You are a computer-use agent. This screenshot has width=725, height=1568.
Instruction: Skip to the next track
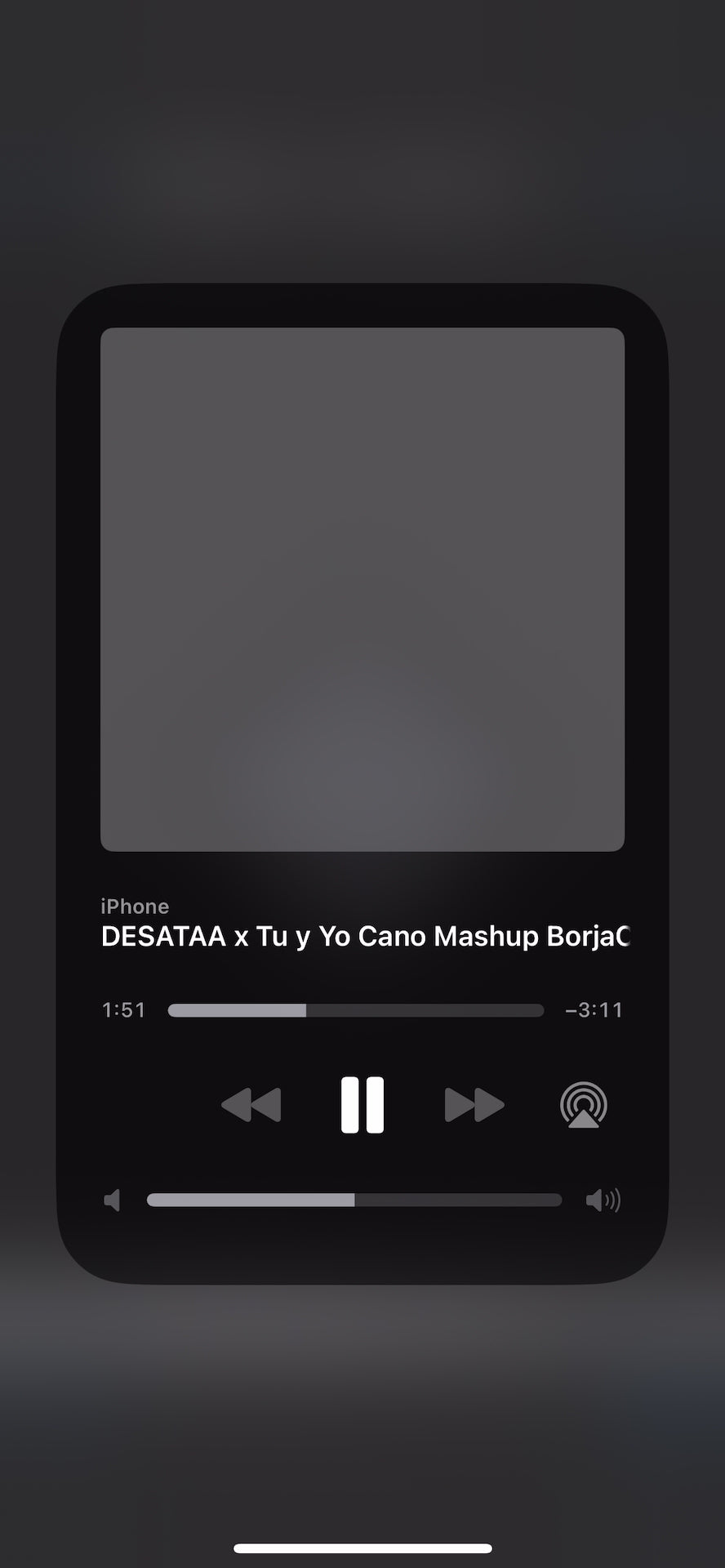tap(474, 1105)
